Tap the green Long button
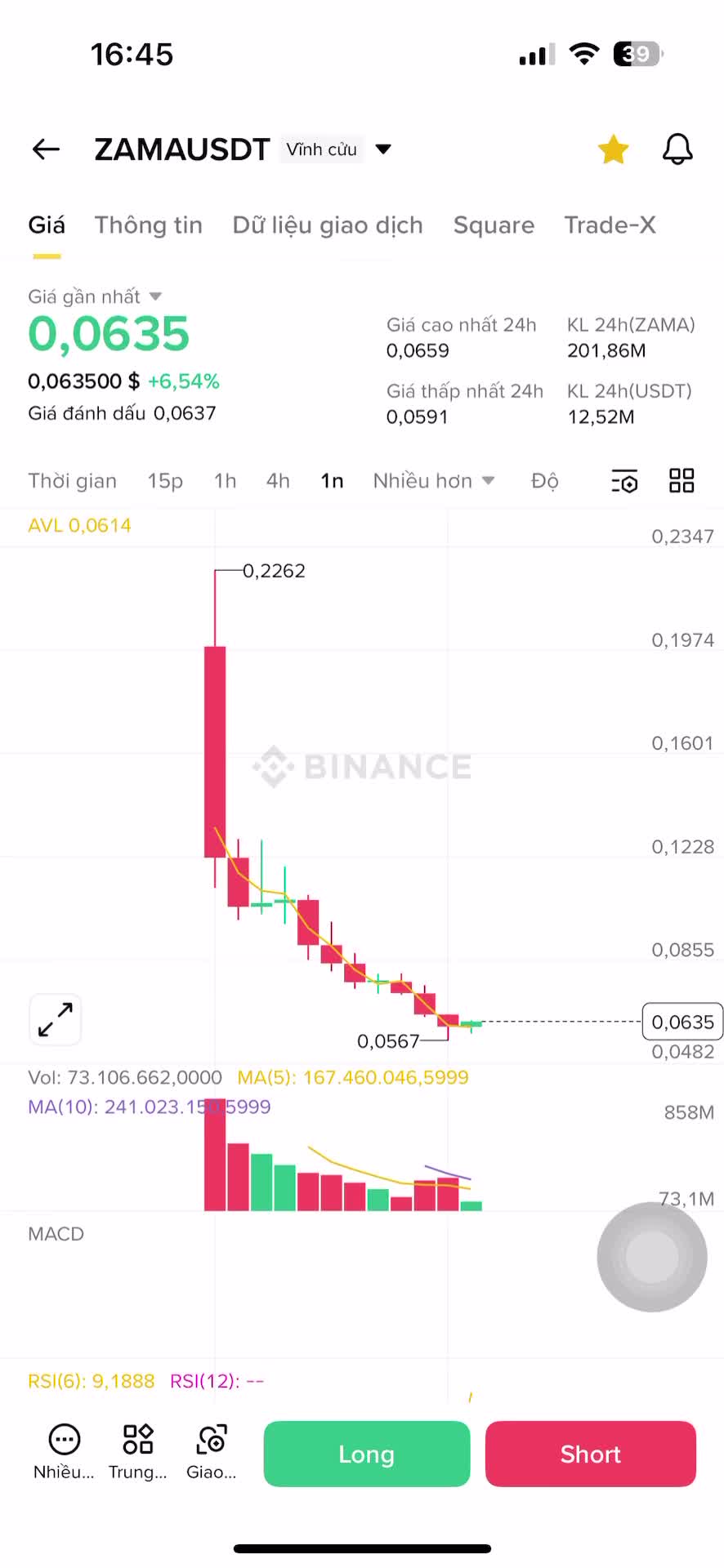The image size is (724, 1568). pyautogui.click(x=366, y=1454)
